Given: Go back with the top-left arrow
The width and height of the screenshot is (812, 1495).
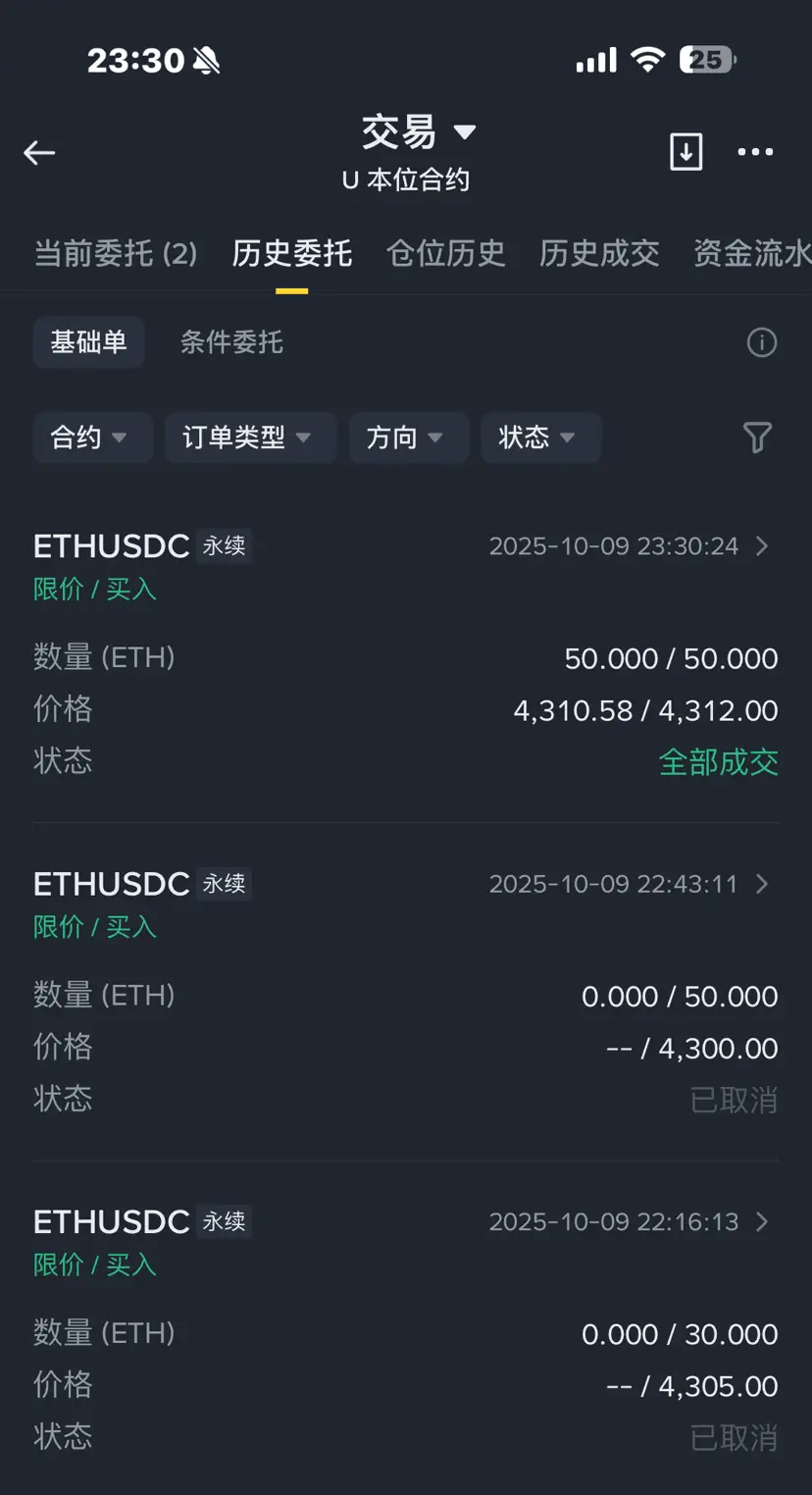Looking at the screenshot, I should pyautogui.click(x=39, y=152).
